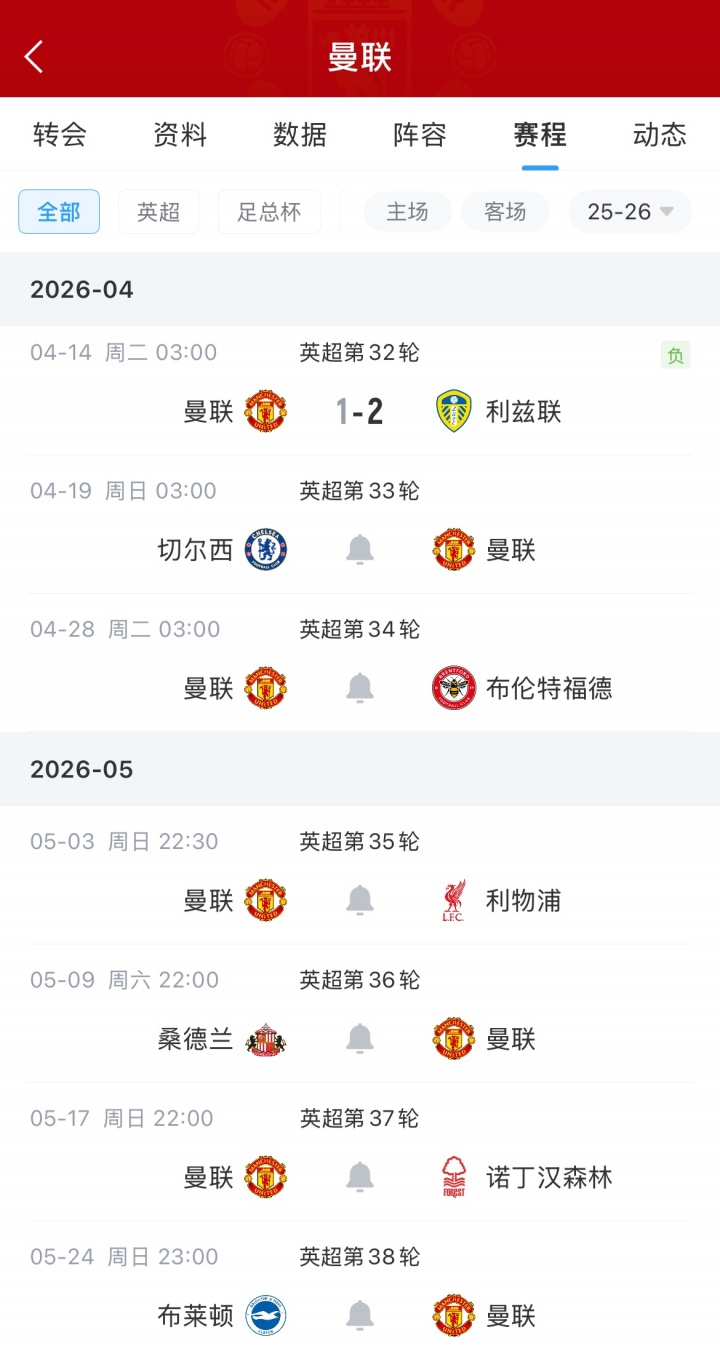Switch to the 资料 tab
Screen dimensions: 720x1359
(x=180, y=135)
